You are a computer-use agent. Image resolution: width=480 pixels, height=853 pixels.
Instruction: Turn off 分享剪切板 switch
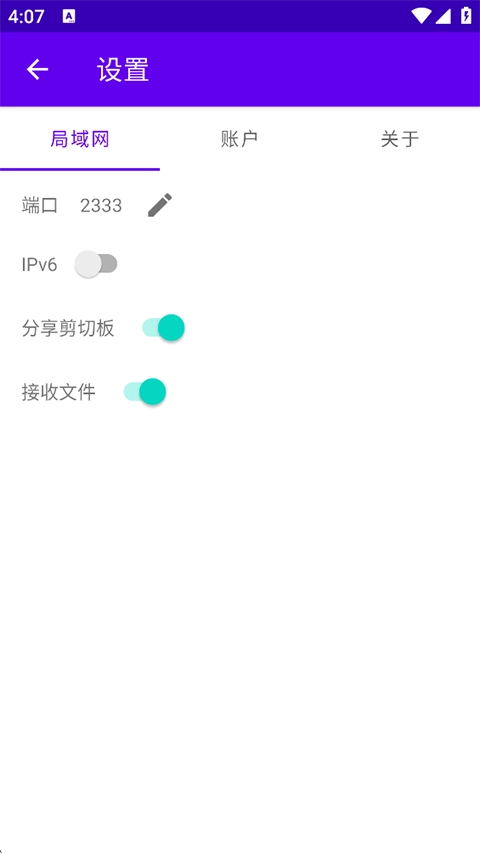(163, 328)
